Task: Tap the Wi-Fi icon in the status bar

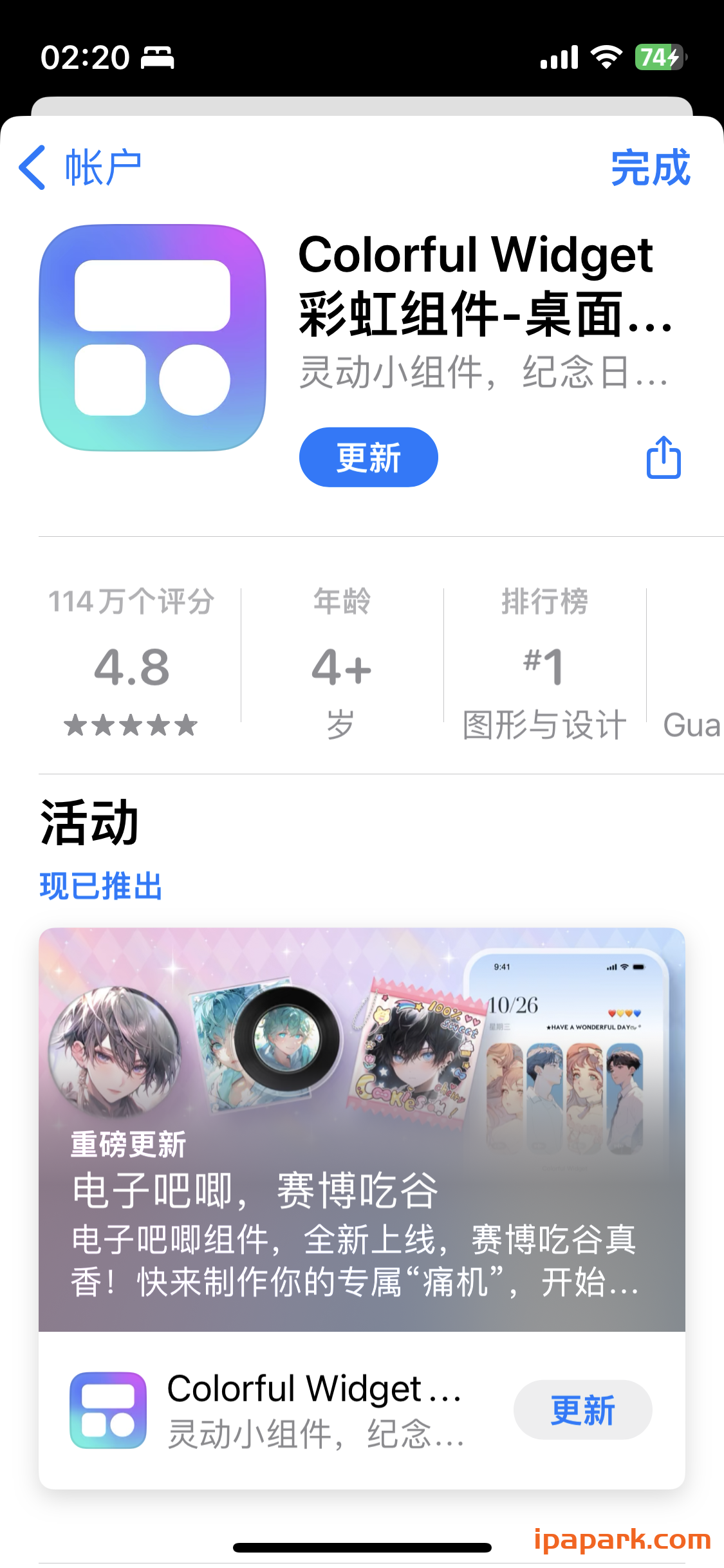Action: click(606, 57)
